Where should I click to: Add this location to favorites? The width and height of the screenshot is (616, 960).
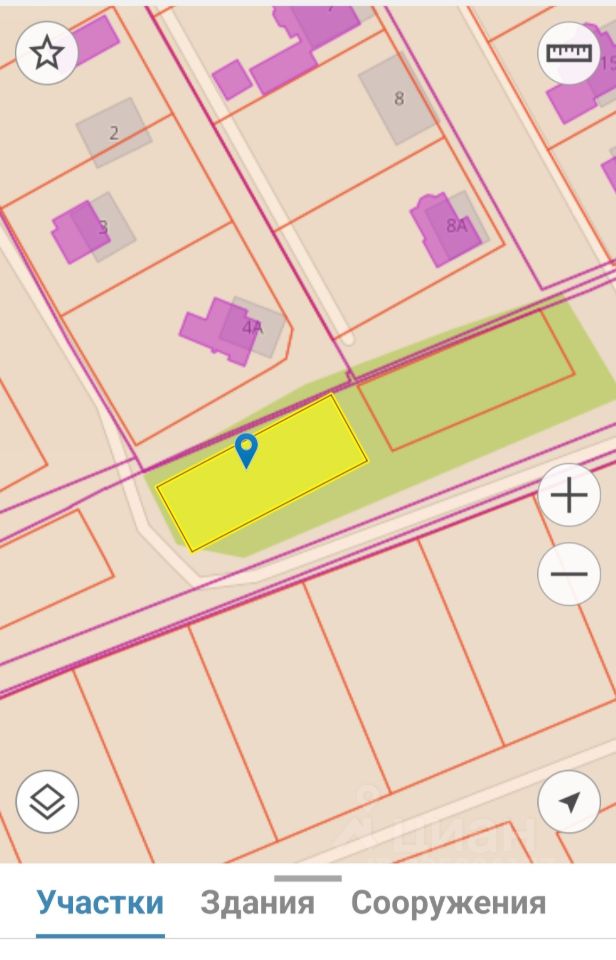47,53
